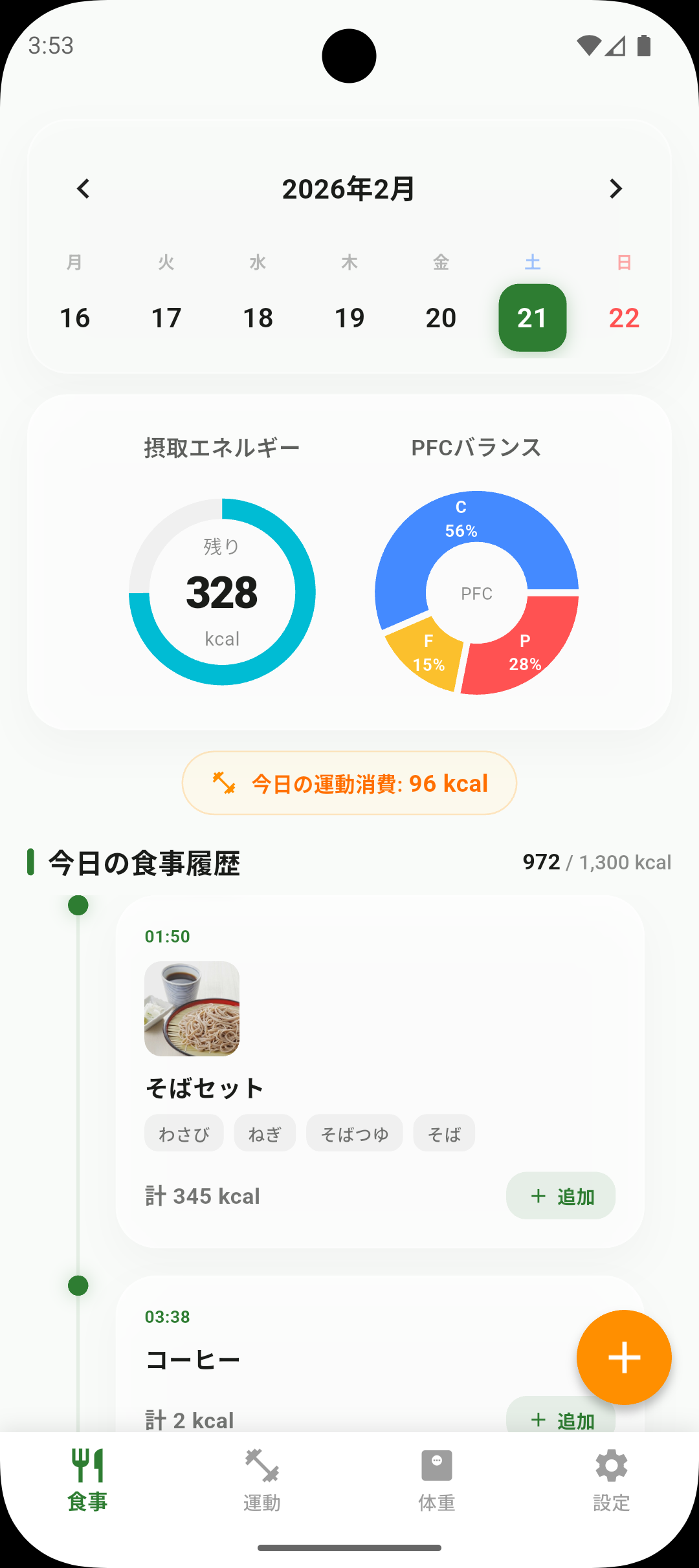Select Wednesday the 18th

pyautogui.click(x=258, y=318)
